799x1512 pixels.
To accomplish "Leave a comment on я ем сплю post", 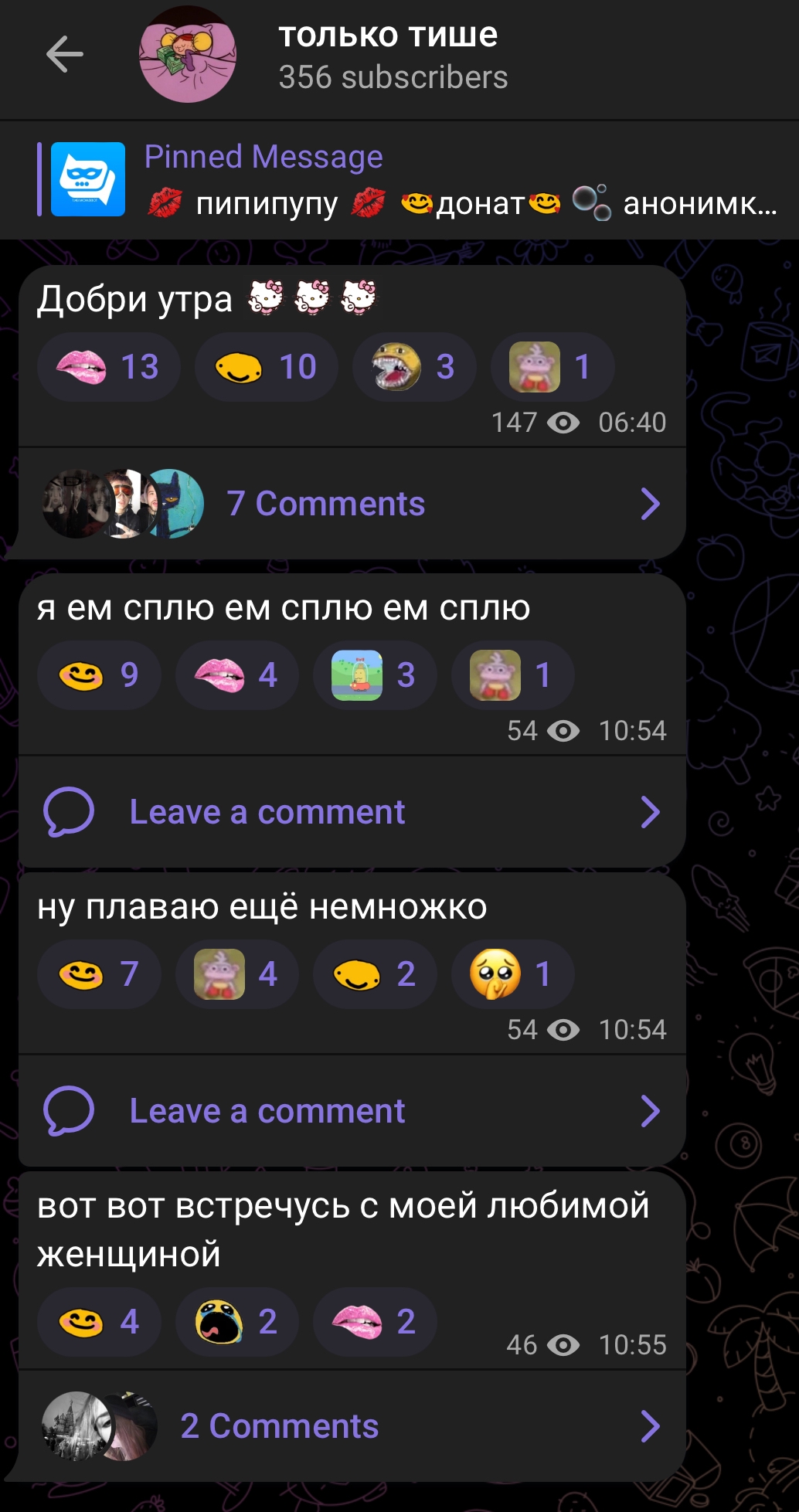I will [x=352, y=812].
